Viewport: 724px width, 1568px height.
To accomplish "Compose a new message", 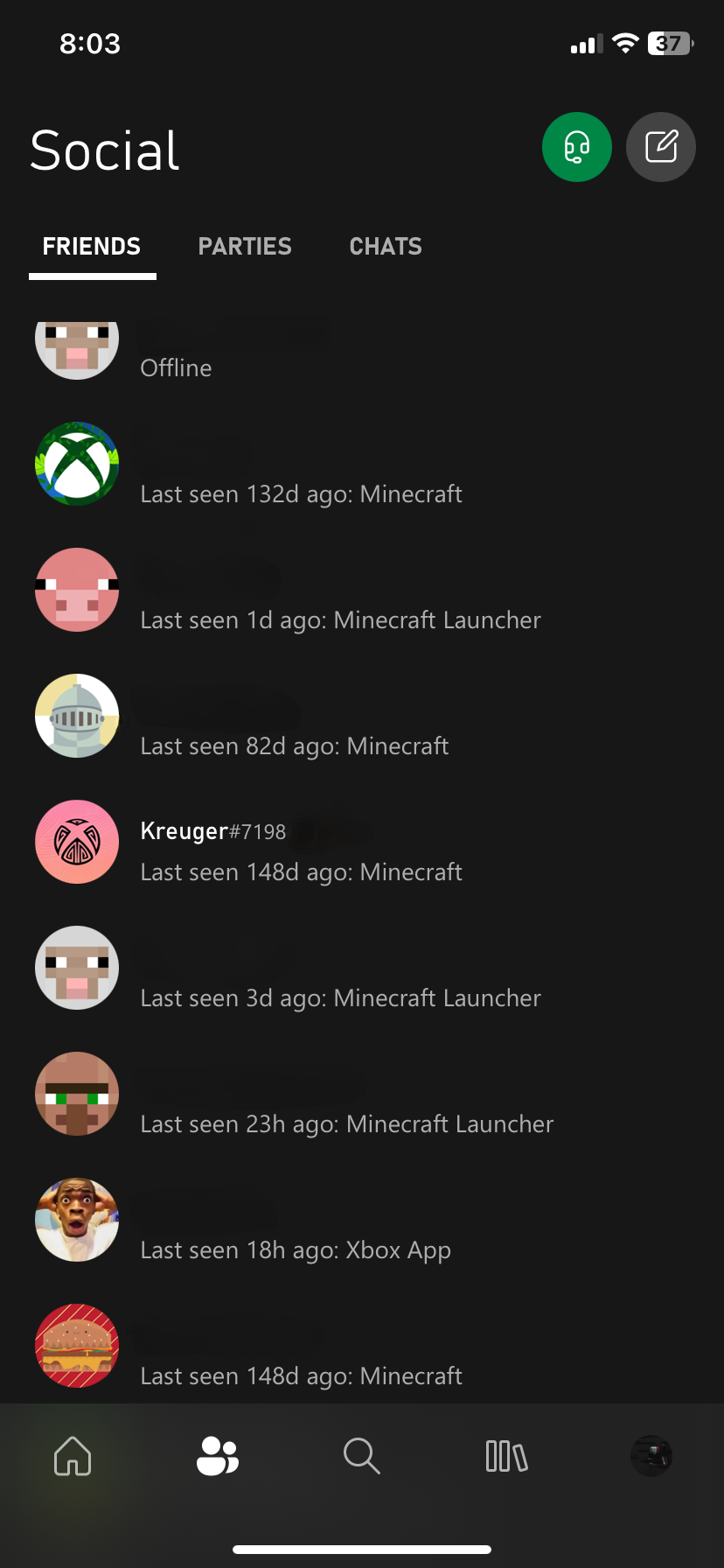I will point(661,147).
